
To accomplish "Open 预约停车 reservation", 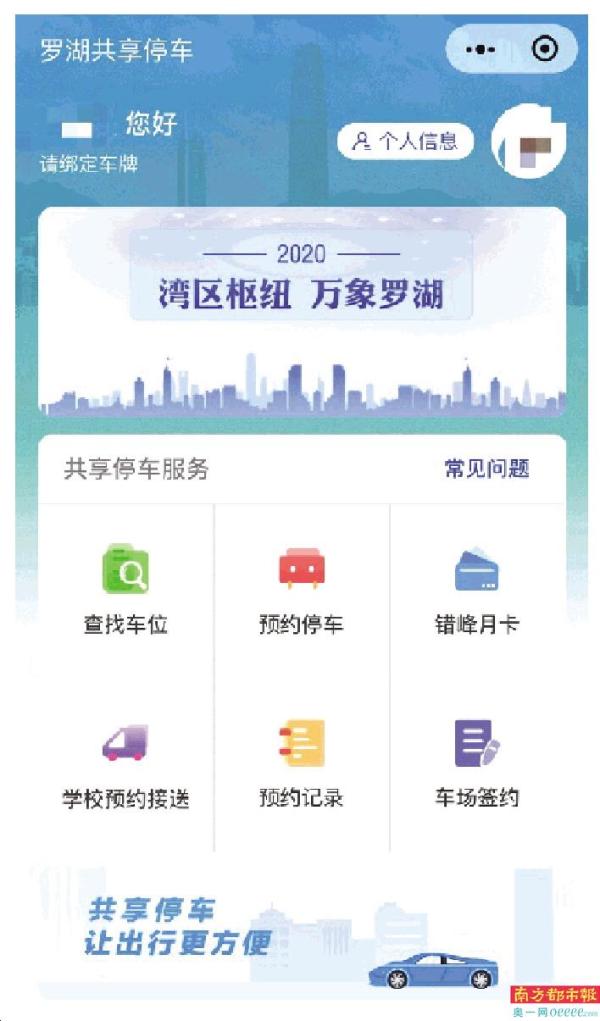I will (x=301, y=588).
